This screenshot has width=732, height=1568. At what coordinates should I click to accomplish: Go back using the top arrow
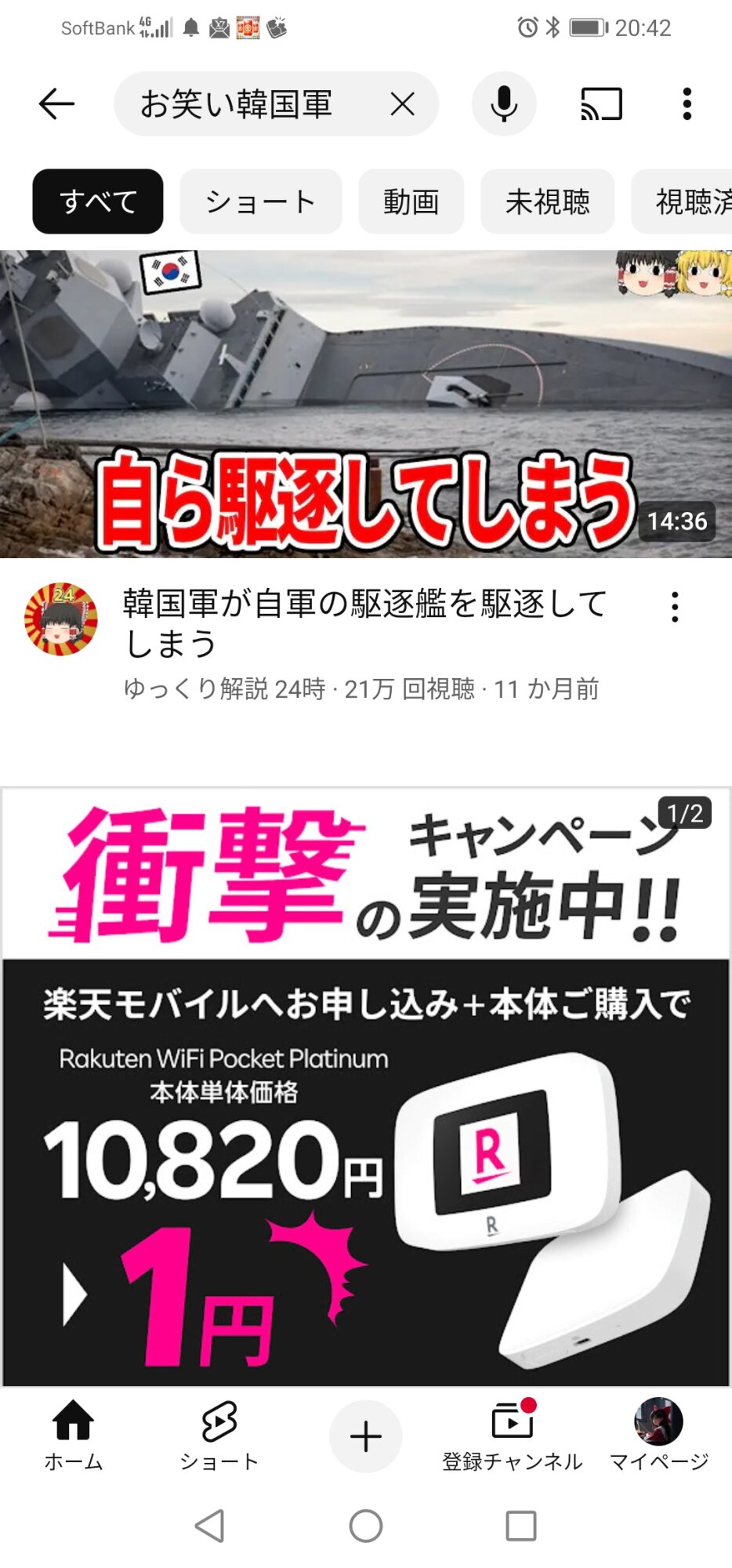pos(56,103)
